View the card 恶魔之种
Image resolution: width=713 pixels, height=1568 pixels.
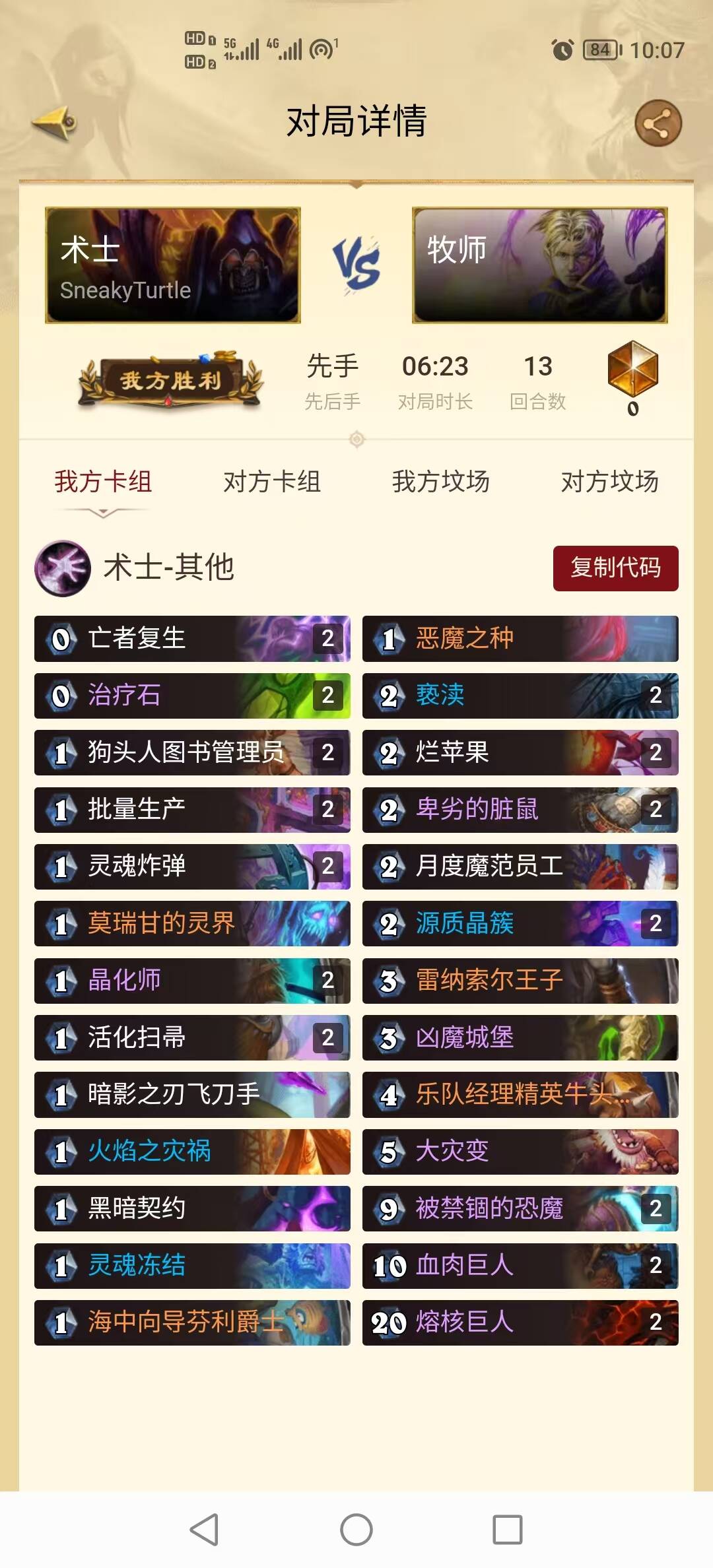[x=520, y=639]
